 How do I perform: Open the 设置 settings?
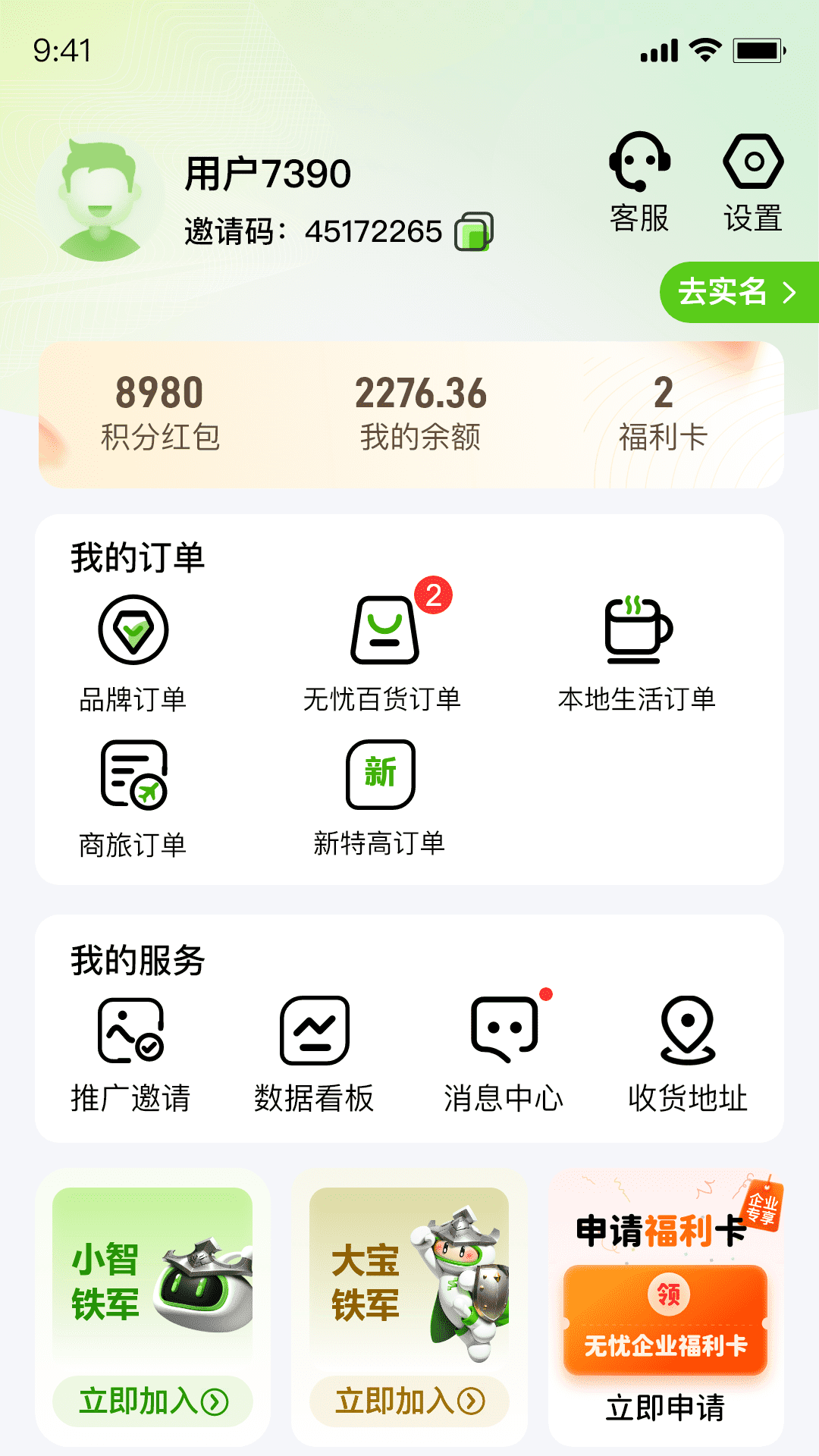(754, 182)
